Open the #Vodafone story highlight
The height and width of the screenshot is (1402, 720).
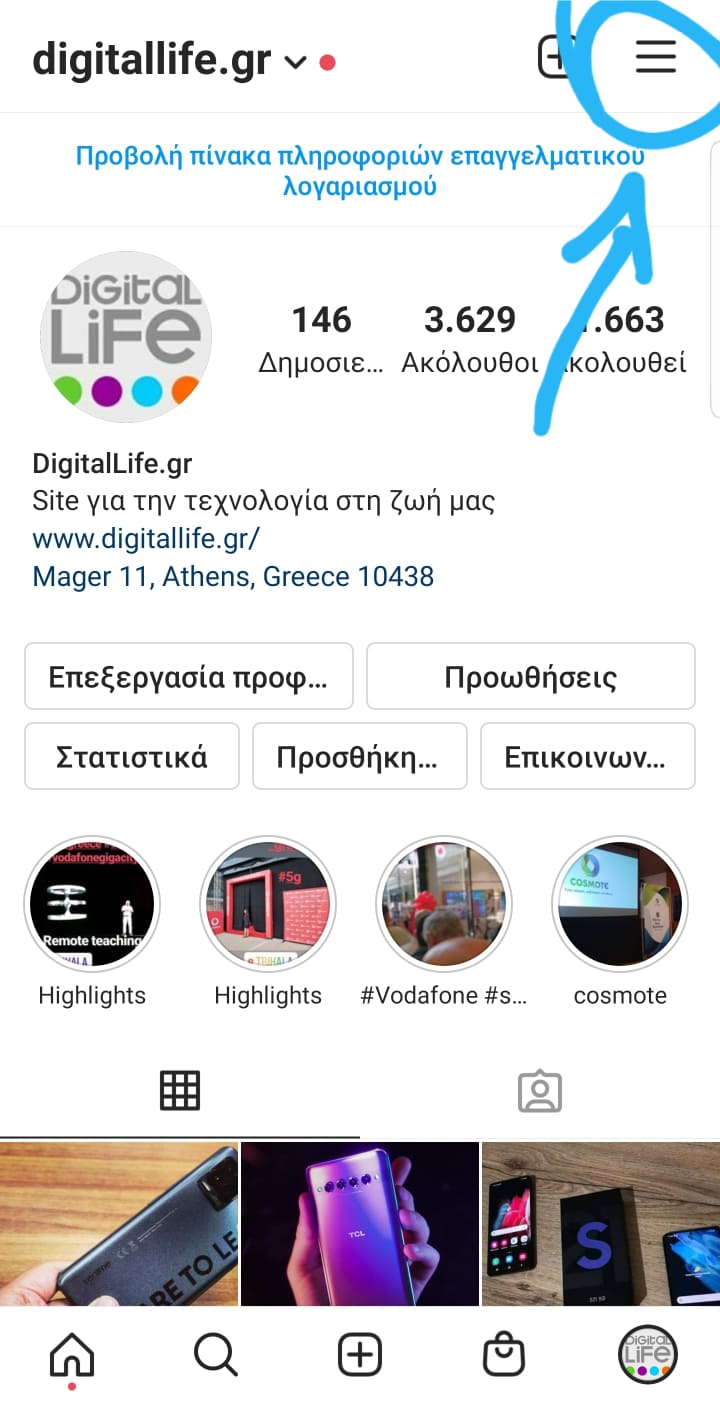point(444,905)
